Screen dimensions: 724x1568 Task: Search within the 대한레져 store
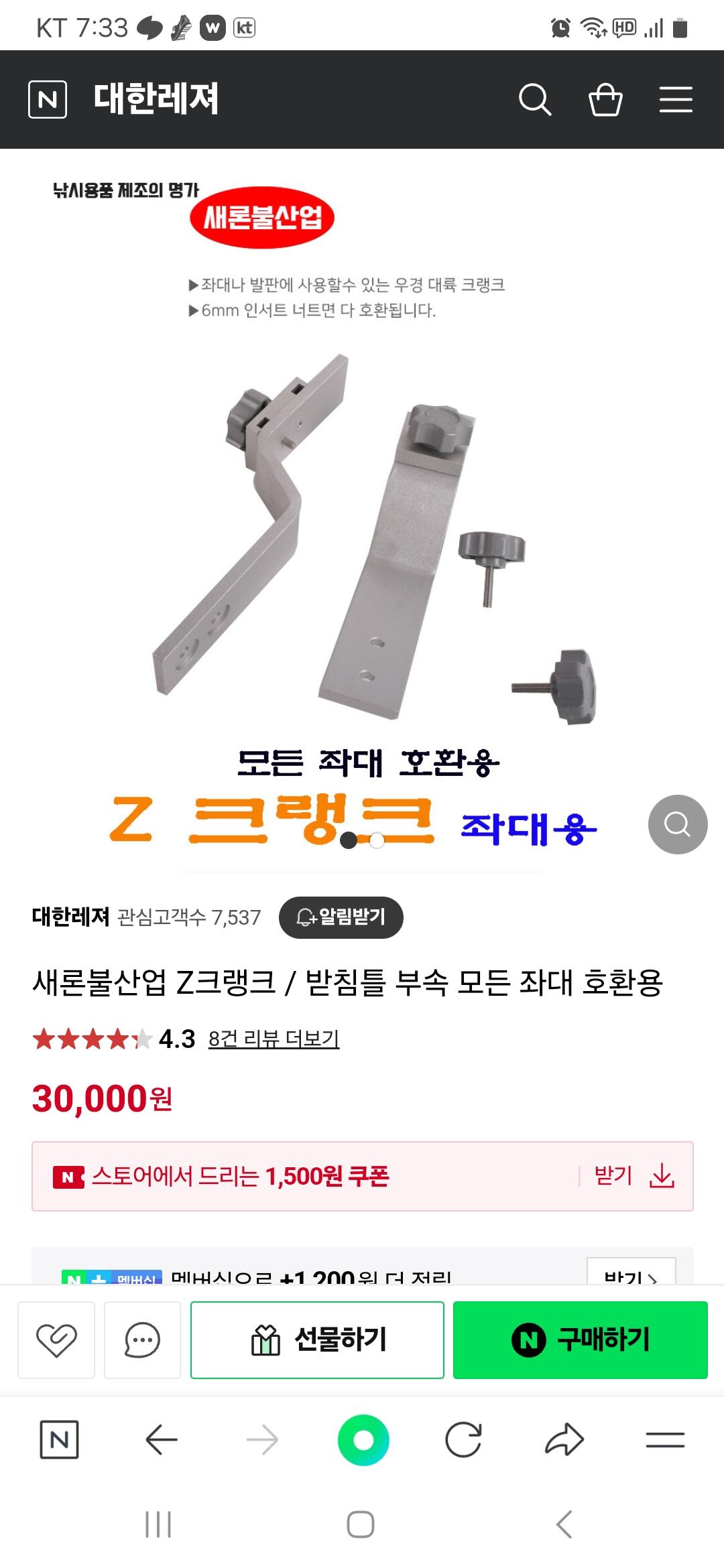coord(535,99)
